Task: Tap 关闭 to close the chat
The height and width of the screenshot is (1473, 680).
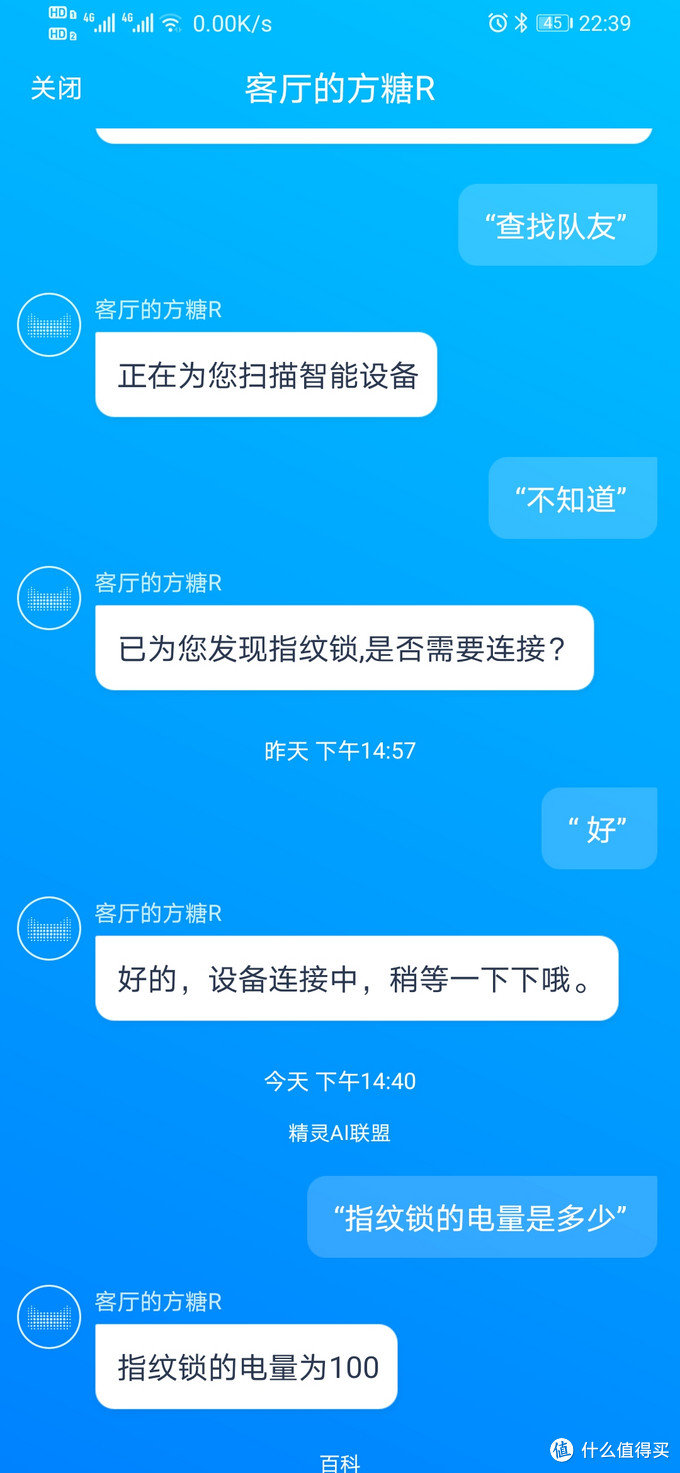Action: tap(56, 89)
